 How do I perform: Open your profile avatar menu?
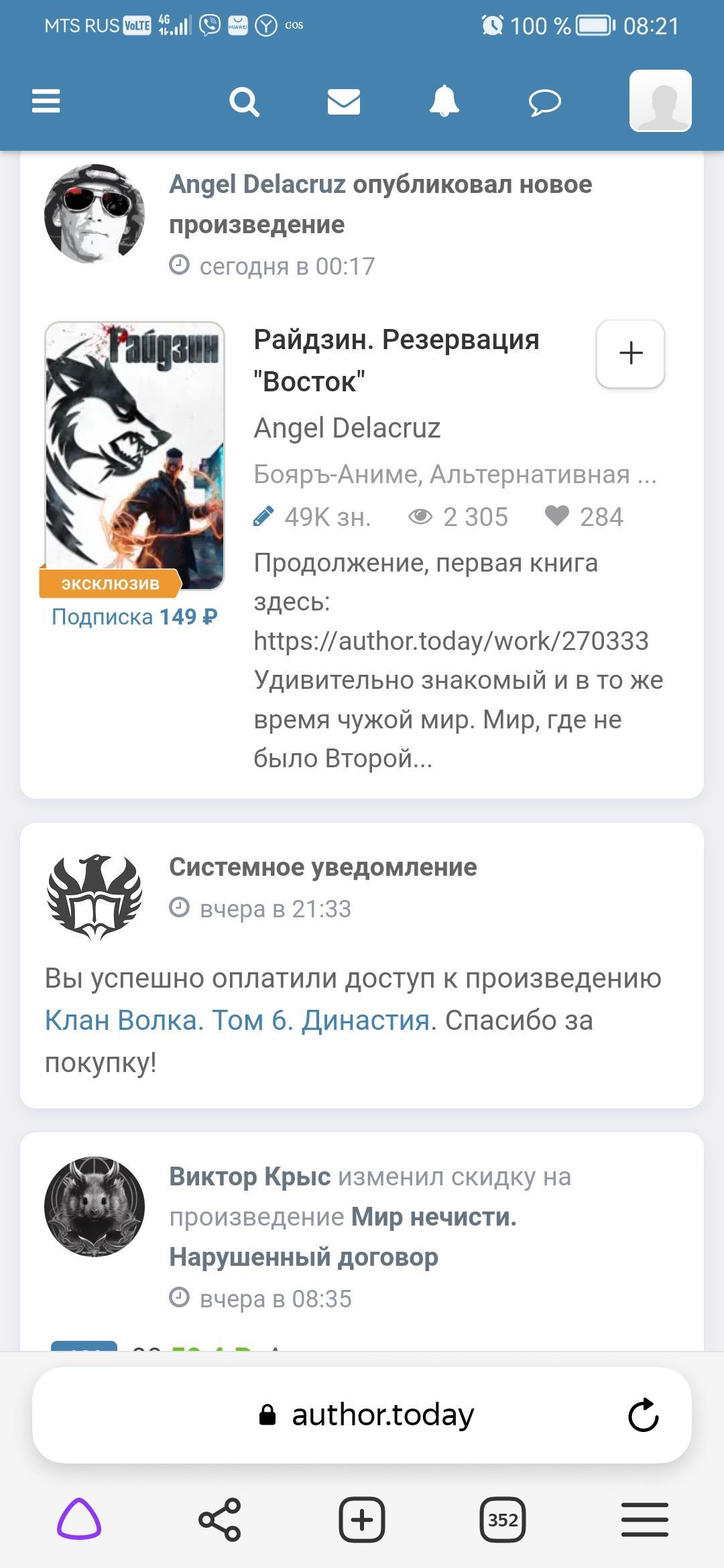tap(660, 101)
